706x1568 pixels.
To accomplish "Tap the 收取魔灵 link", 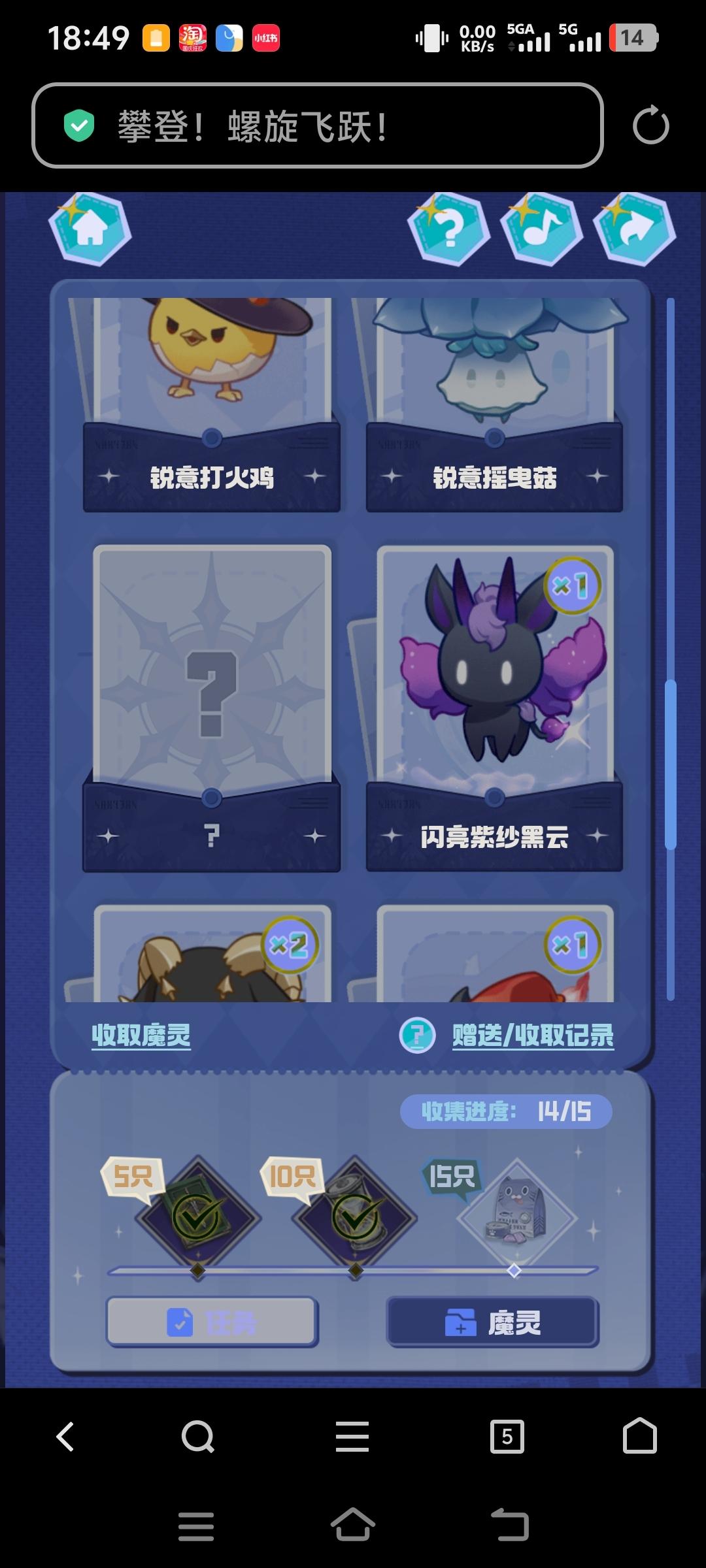I will 141,1035.
